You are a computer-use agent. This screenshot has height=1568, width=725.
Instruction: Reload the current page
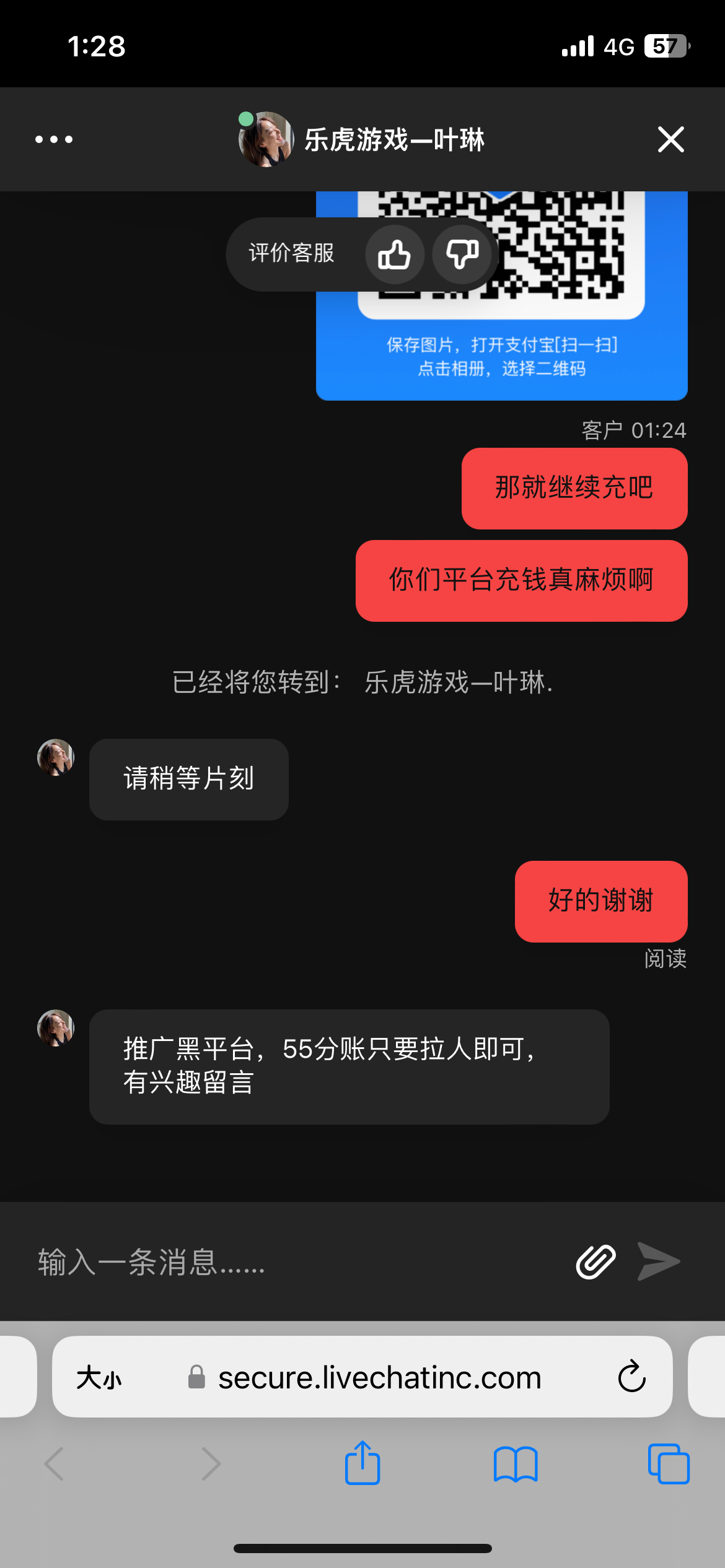[631, 1377]
